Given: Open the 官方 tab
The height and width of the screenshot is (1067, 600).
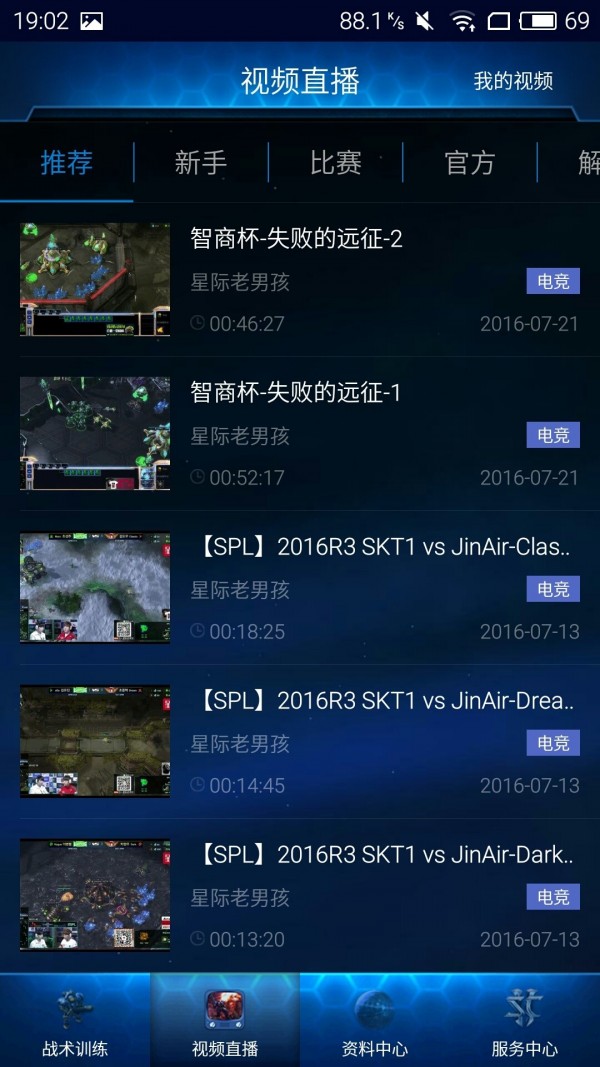Looking at the screenshot, I should pos(469,162).
